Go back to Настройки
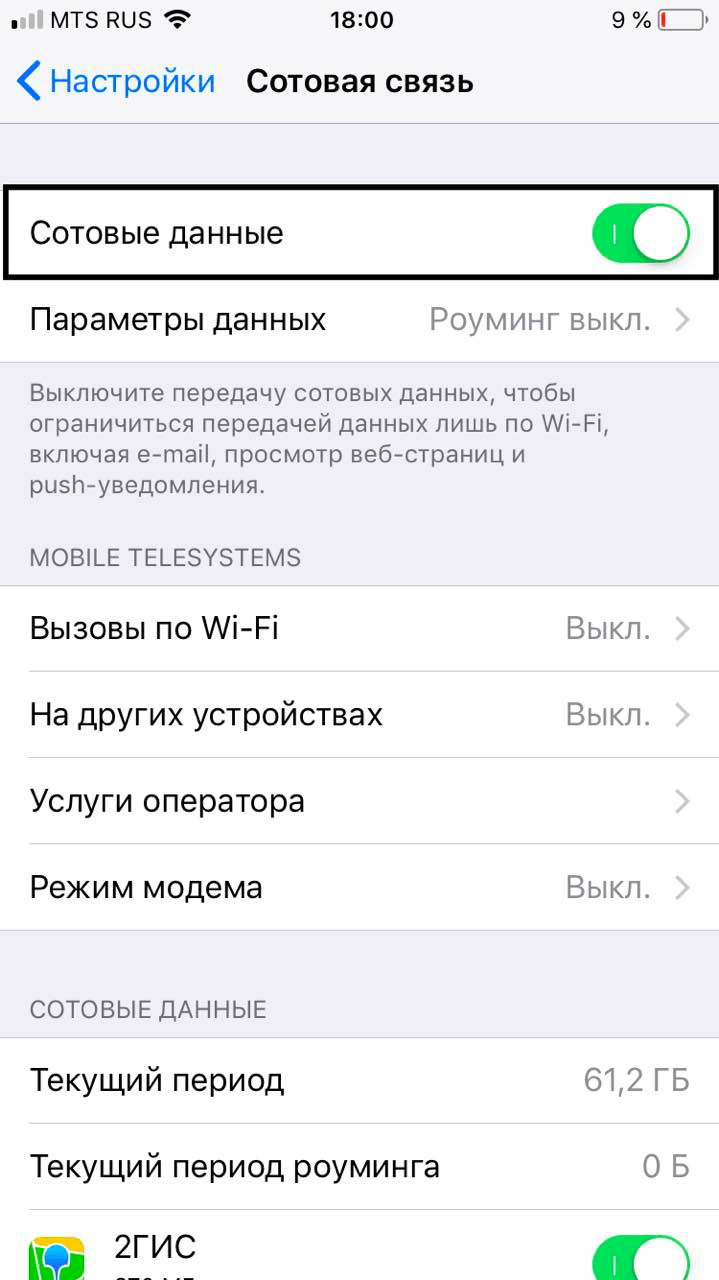Image resolution: width=719 pixels, height=1280 pixels. (116, 81)
